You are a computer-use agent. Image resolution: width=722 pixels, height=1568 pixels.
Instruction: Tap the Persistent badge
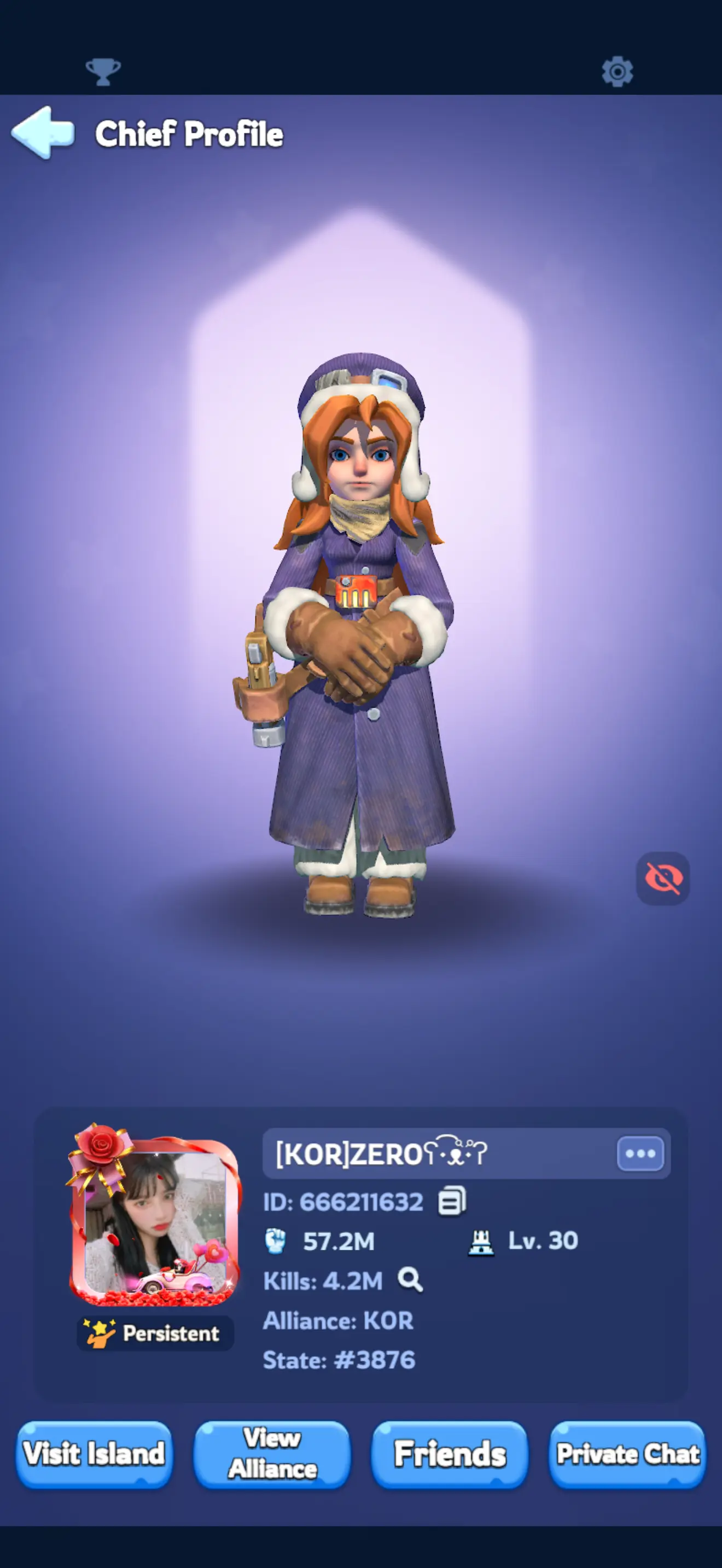155,1333
